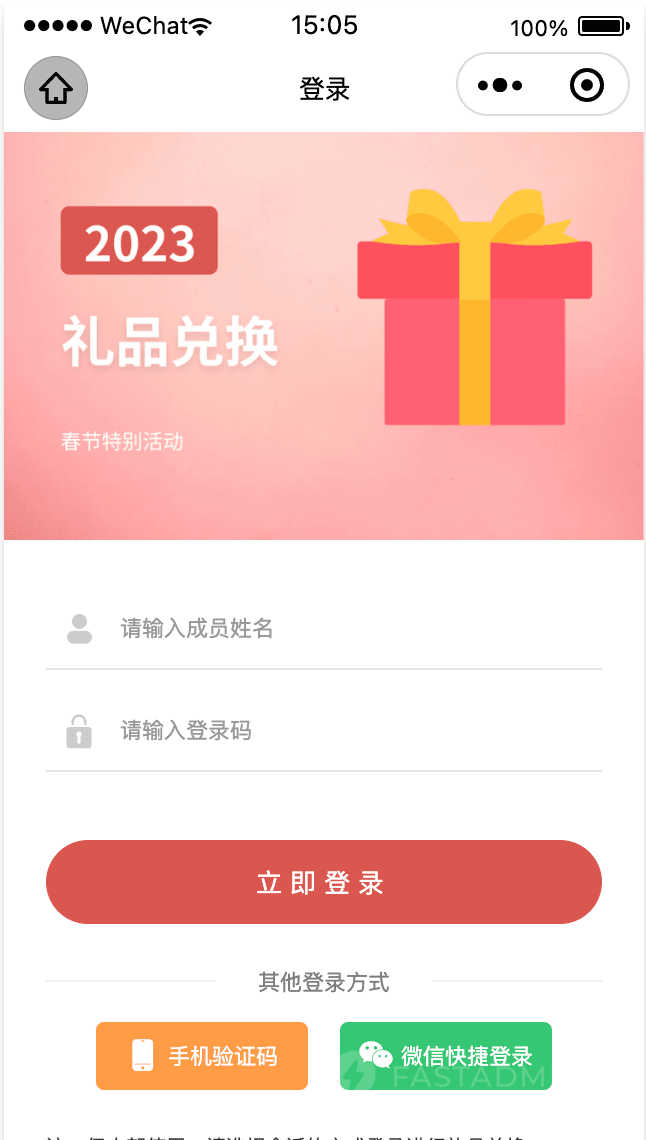Screen dimensions: 646x1140
Task: Close the mini program with the circle button
Action: tap(587, 86)
